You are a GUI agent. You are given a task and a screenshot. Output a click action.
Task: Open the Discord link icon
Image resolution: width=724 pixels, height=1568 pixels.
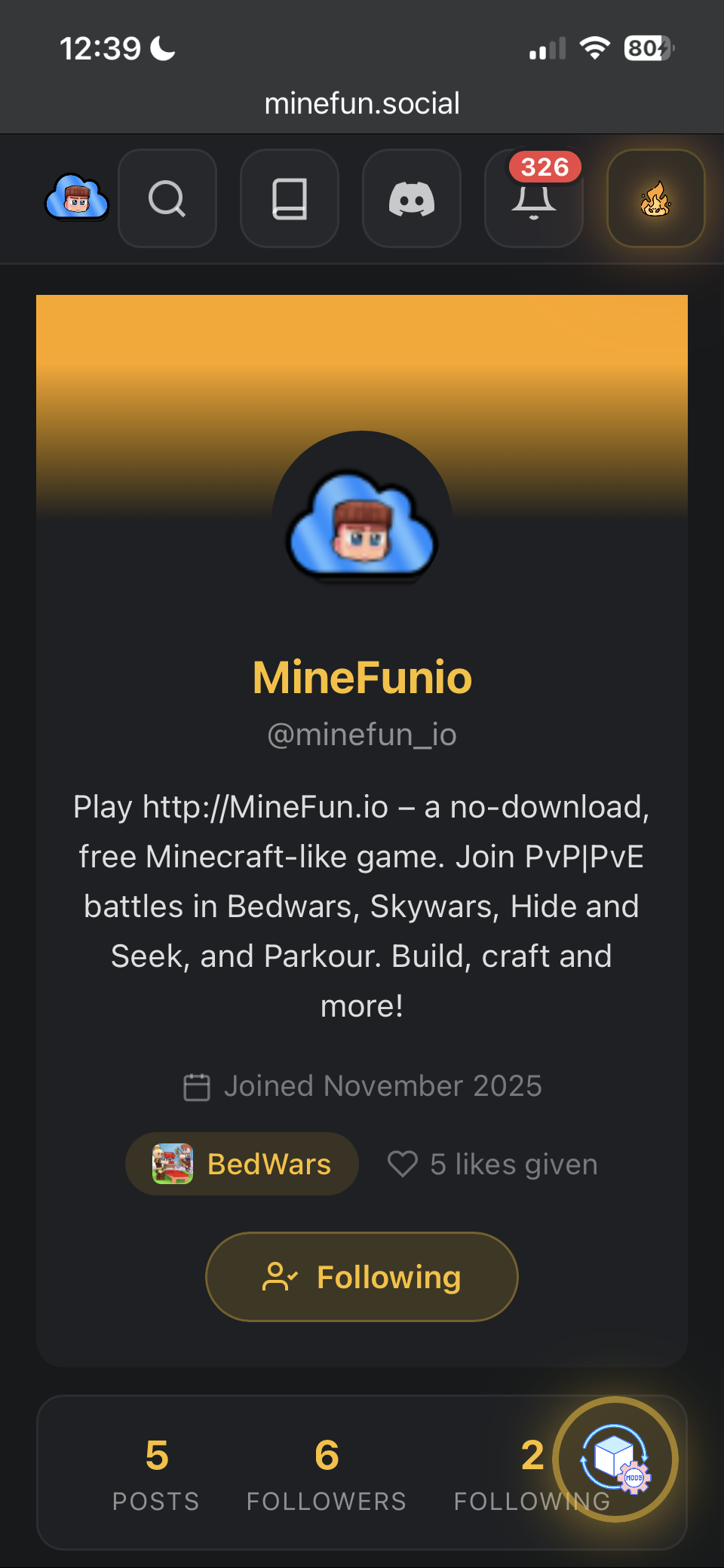pos(412,198)
